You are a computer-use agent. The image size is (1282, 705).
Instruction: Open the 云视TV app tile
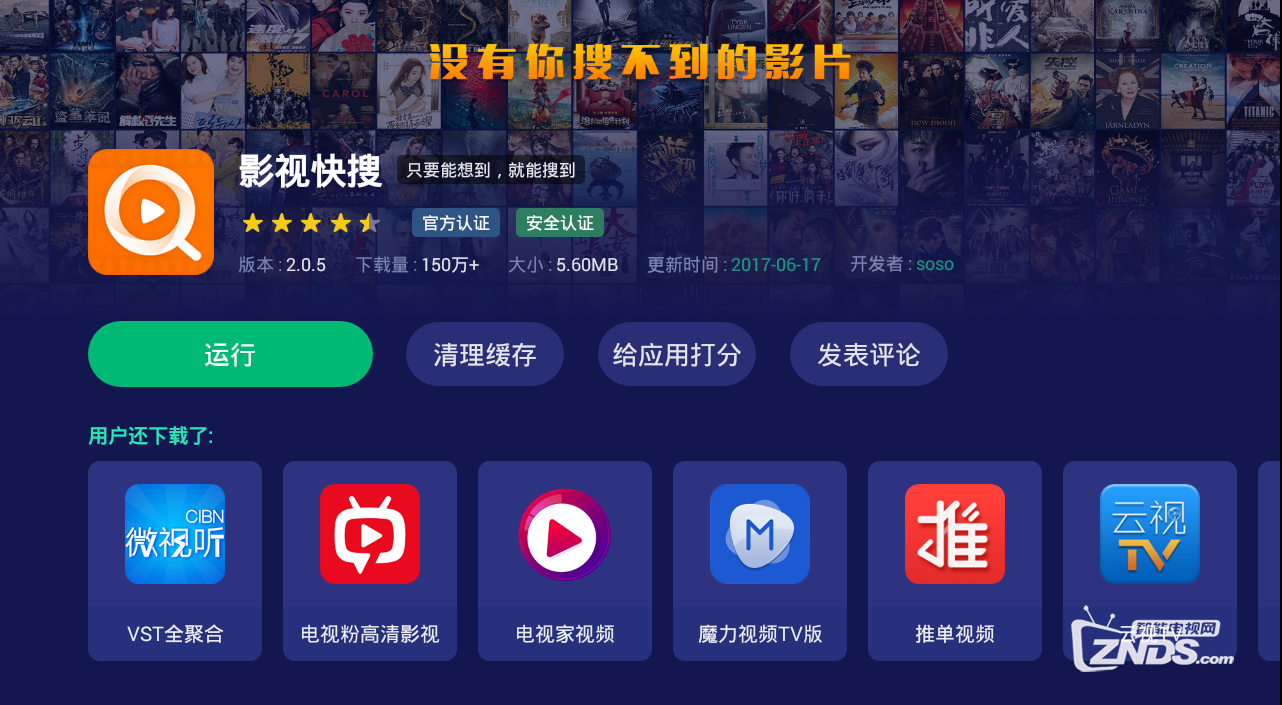pyautogui.click(x=1149, y=545)
